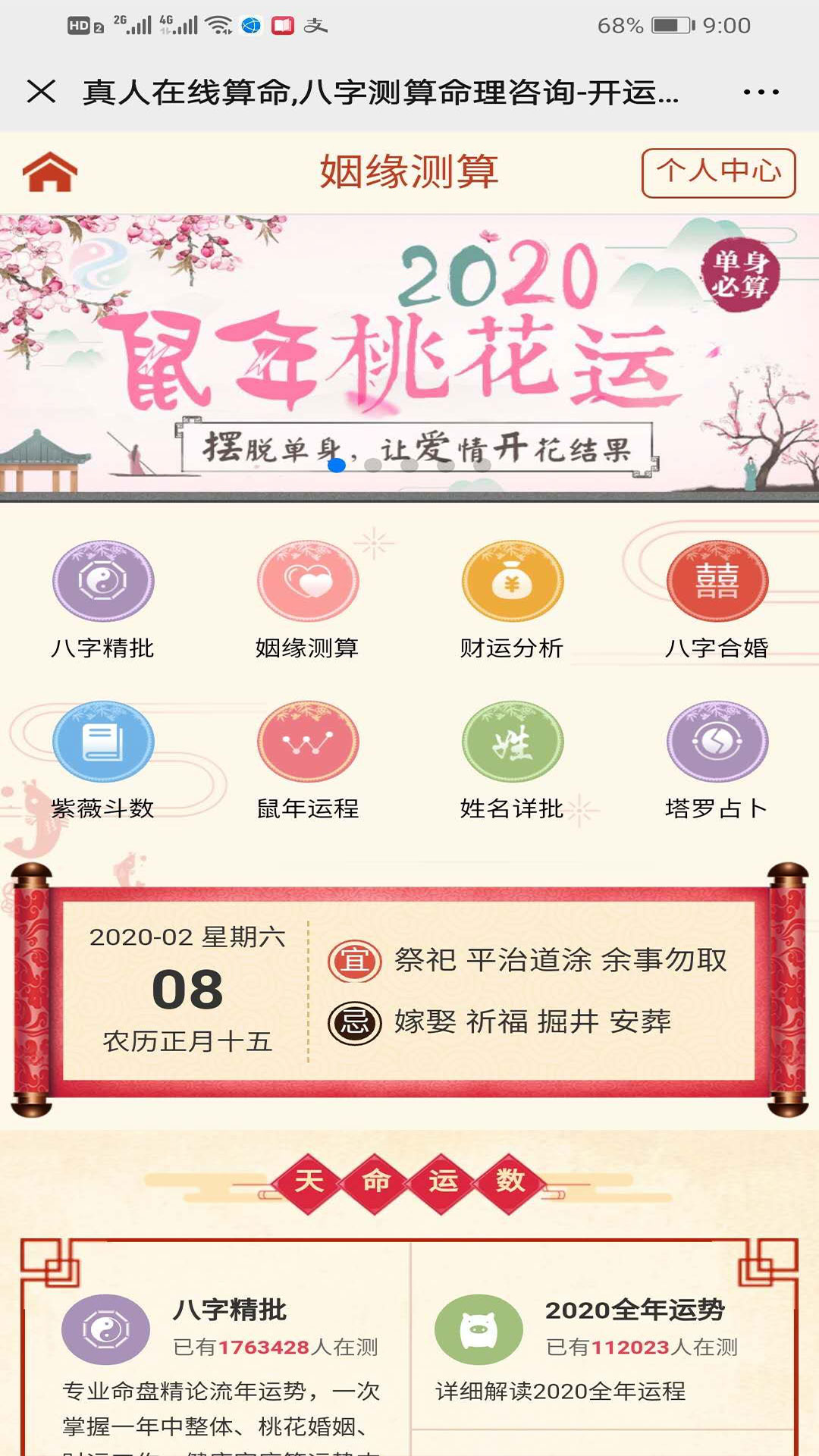Close the web page with the X

(x=41, y=92)
